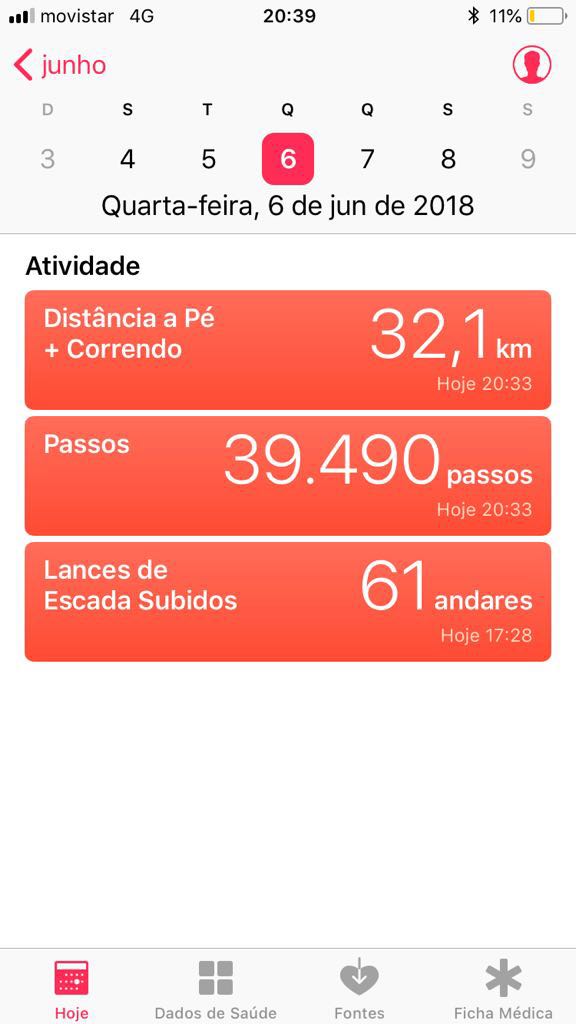Go back to the junho calendar
The height and width of the screenshot is (1024, 576).
coord(59,66)
